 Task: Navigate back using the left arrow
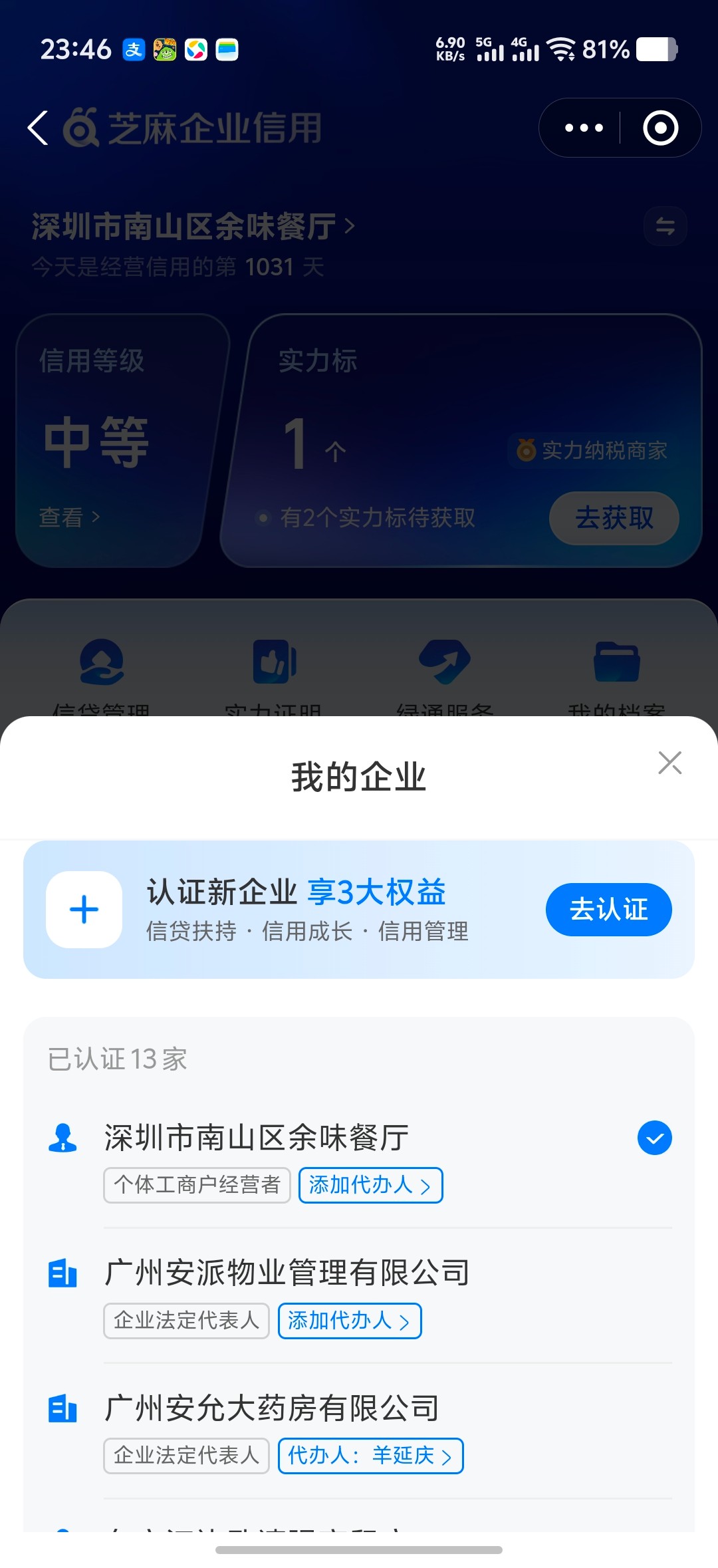point(38,127)
